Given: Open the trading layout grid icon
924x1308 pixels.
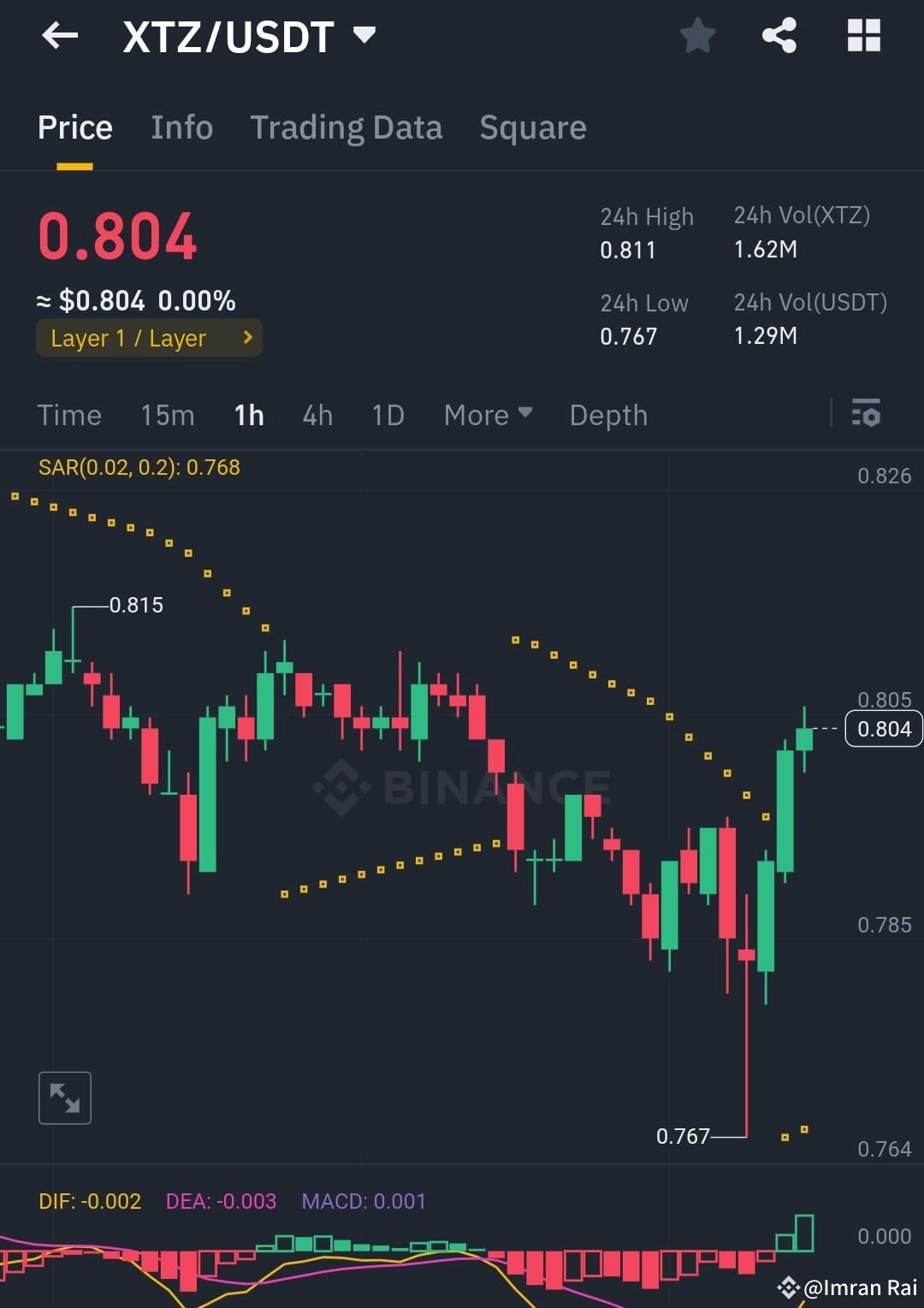Looking at the screenshot, I should 862,35.
